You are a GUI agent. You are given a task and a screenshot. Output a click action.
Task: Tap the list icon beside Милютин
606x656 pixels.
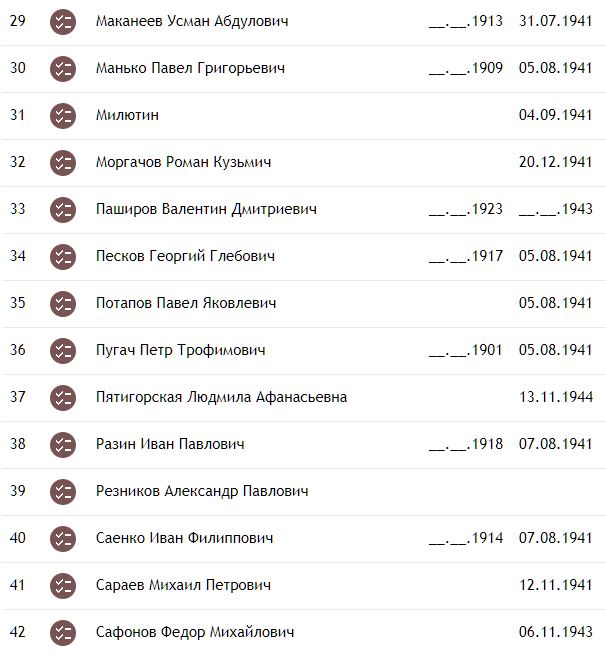click(63, 115)
